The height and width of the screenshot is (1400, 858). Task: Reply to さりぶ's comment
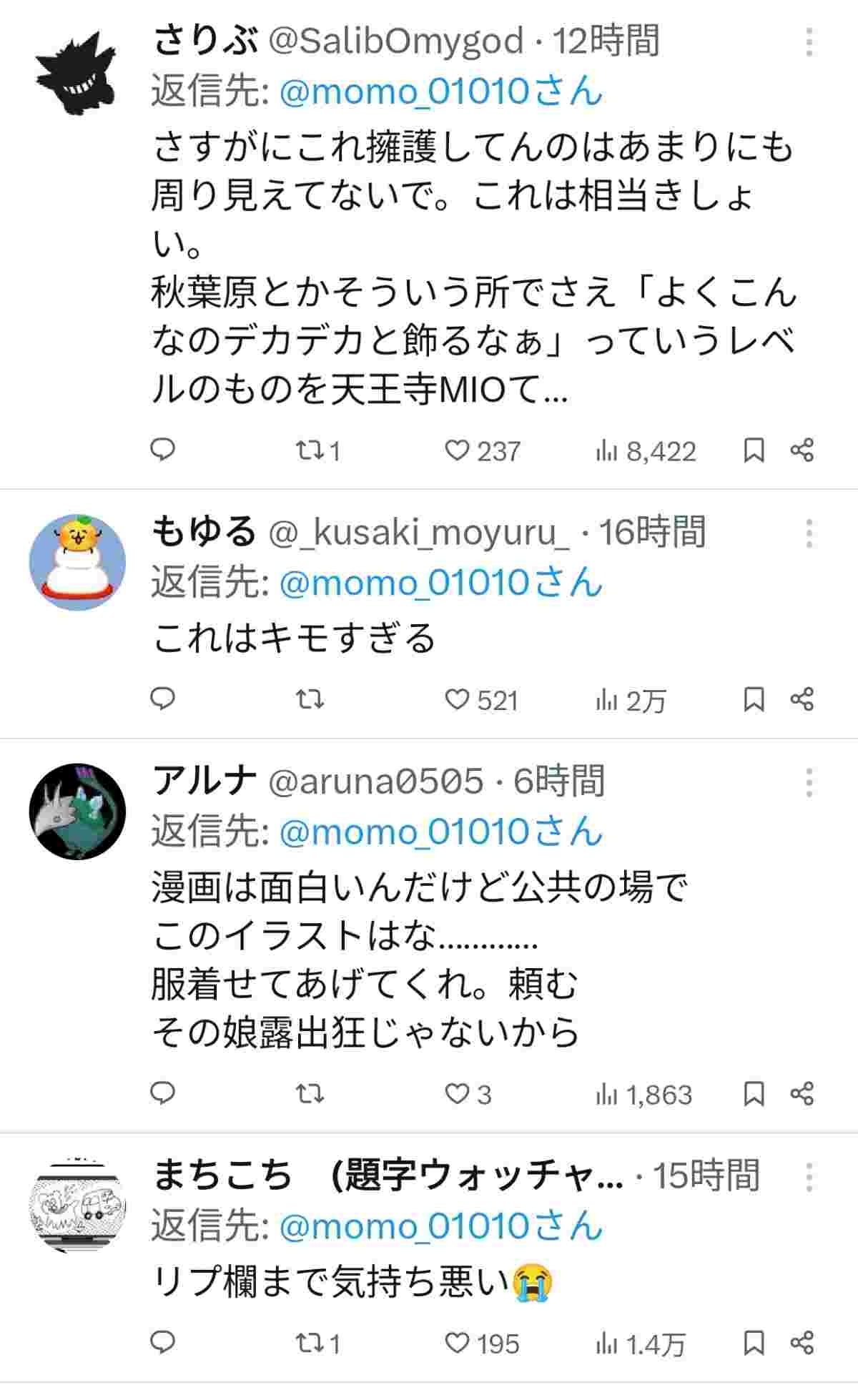click(163, 450)
